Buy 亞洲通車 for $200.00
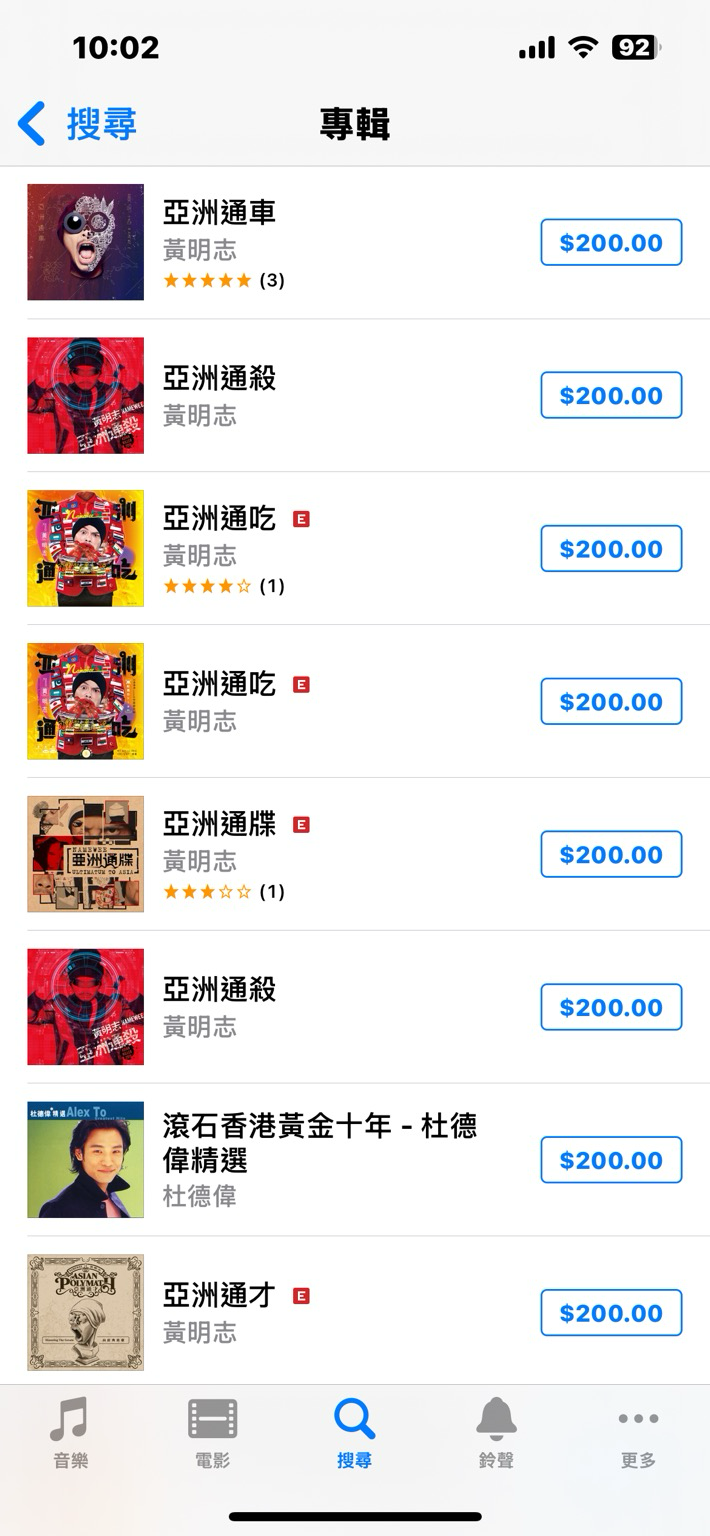Screen dimensions: 710x1536 point(611,243)
